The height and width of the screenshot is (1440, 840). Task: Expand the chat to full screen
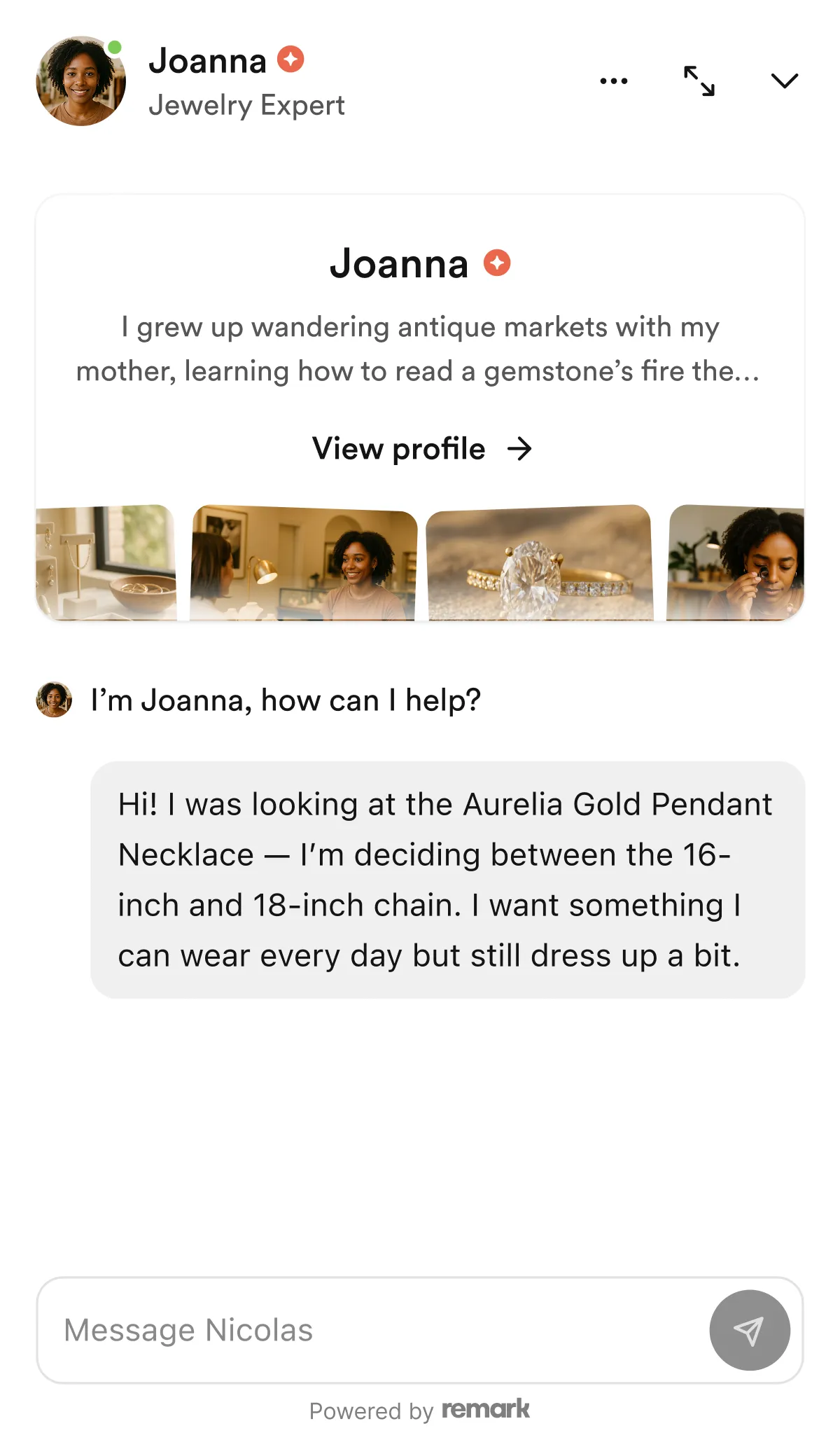click(x=699, y=81)
